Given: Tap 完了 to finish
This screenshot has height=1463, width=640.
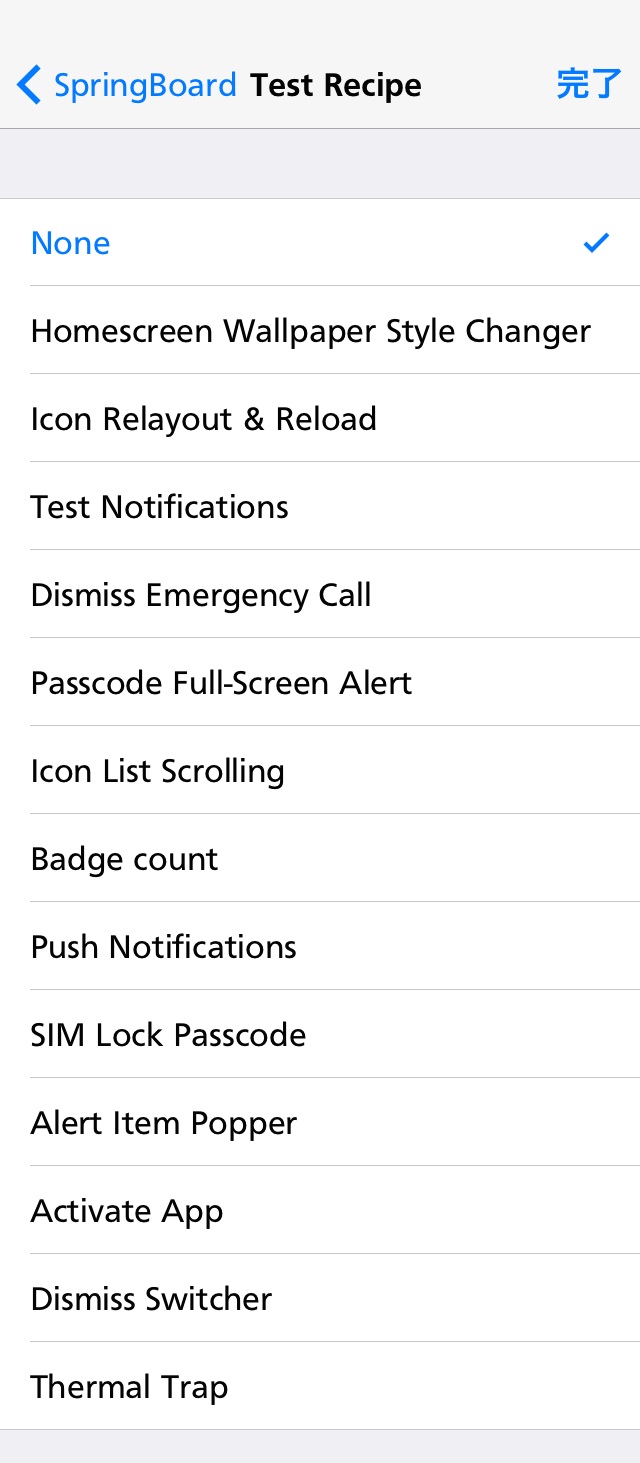Looking at the screenshot, I should click(x=589, y=85).
